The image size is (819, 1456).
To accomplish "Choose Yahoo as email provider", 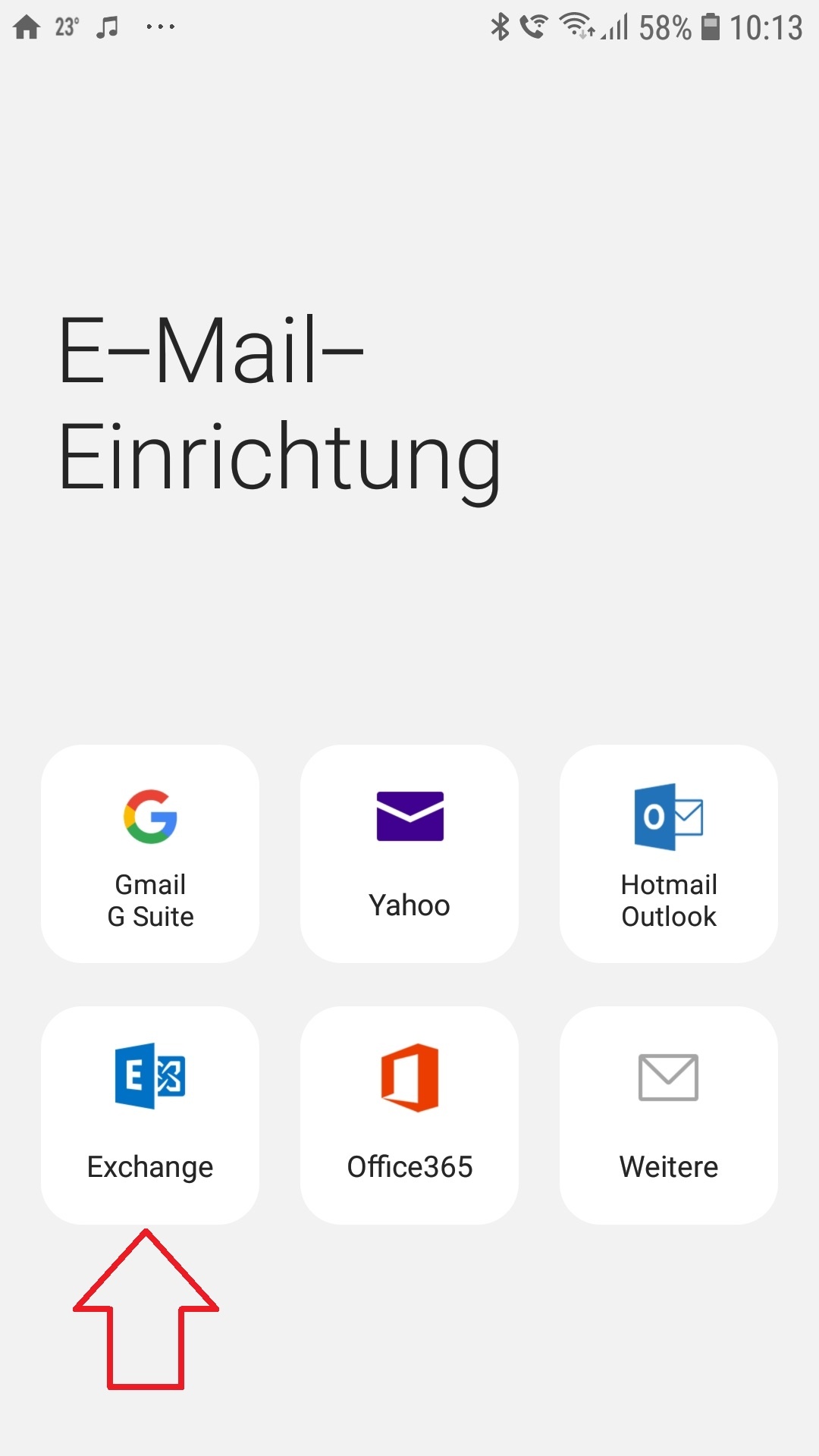I will (x=409, y=854).
